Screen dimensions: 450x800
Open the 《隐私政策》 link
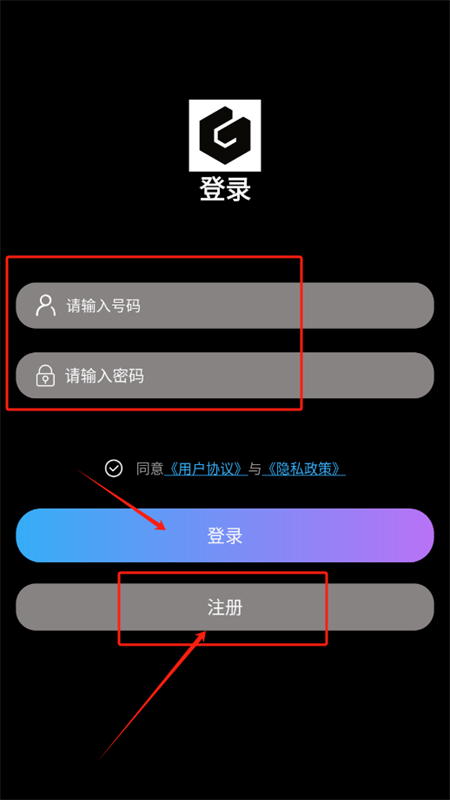(304, 468)
